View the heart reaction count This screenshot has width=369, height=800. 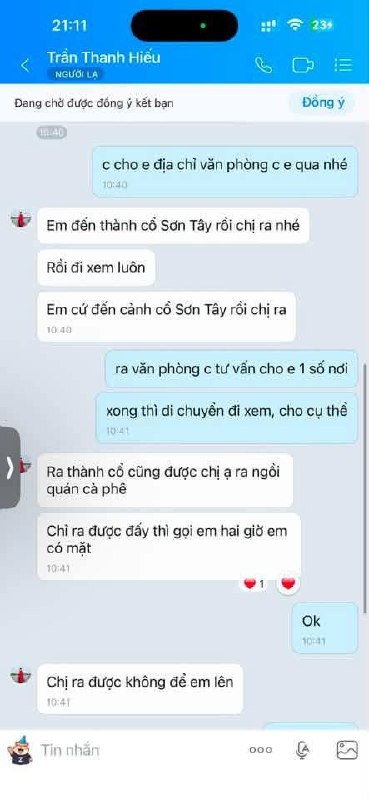click(254, 584)
